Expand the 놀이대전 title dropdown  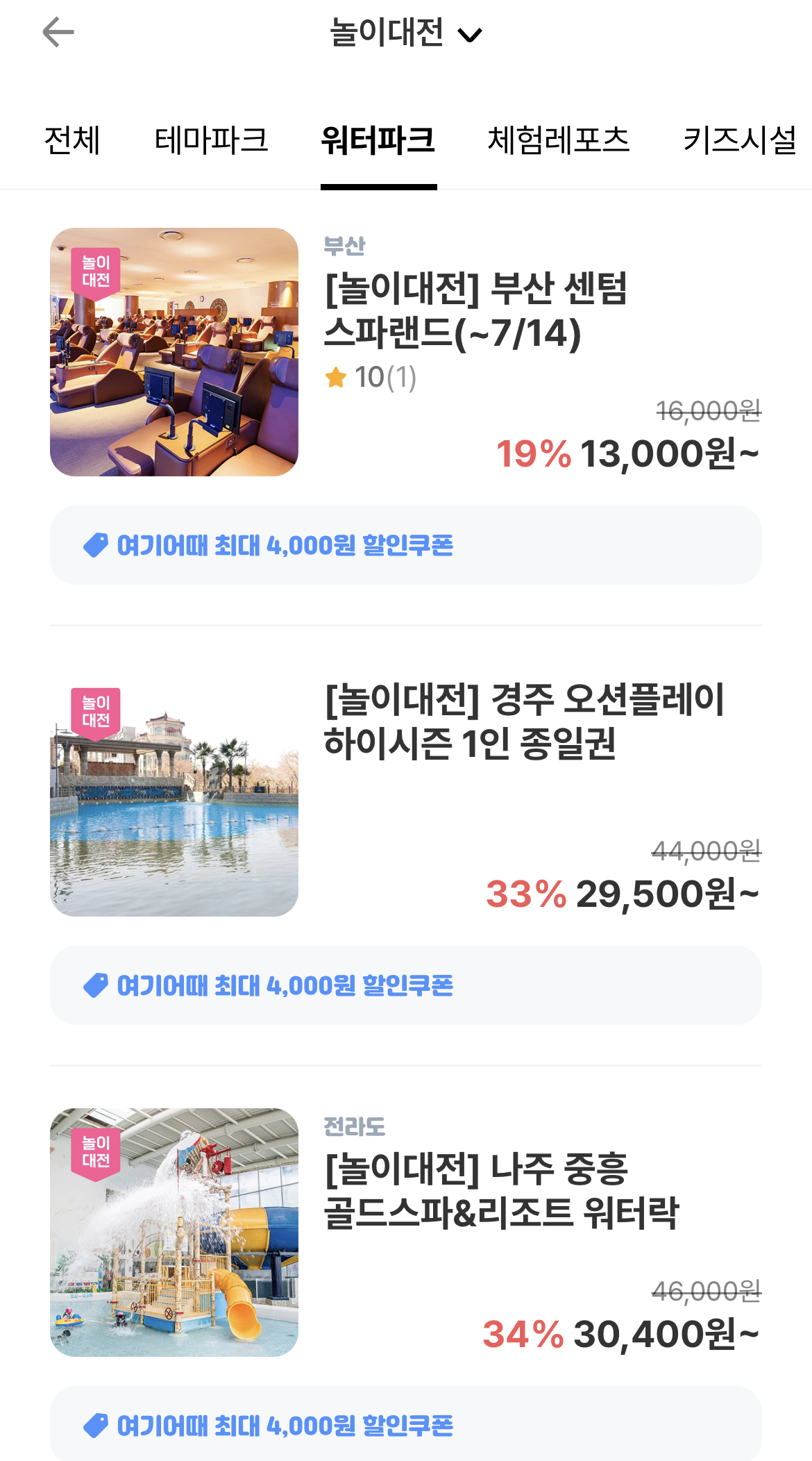pos(406,33)
